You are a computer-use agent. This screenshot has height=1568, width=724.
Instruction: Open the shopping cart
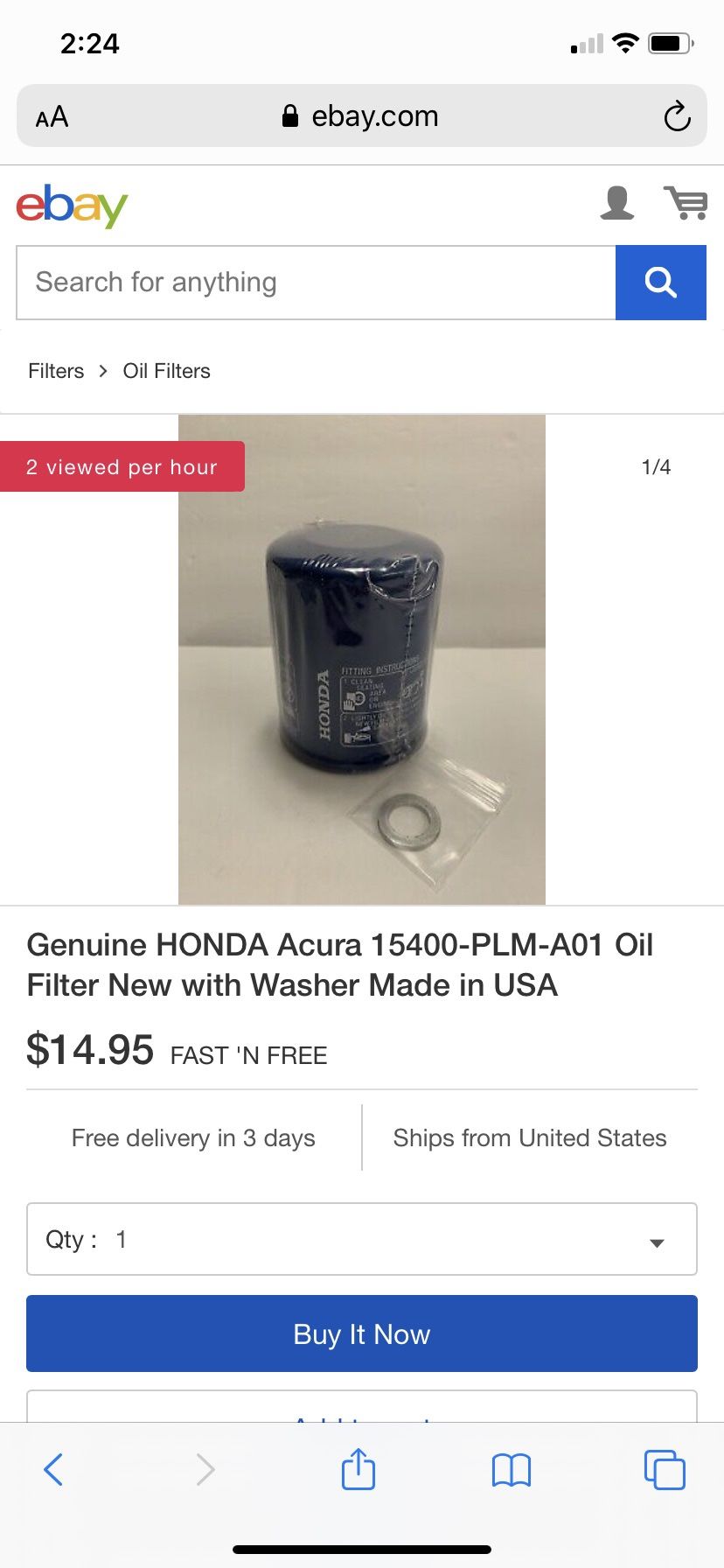pos(686,203)
